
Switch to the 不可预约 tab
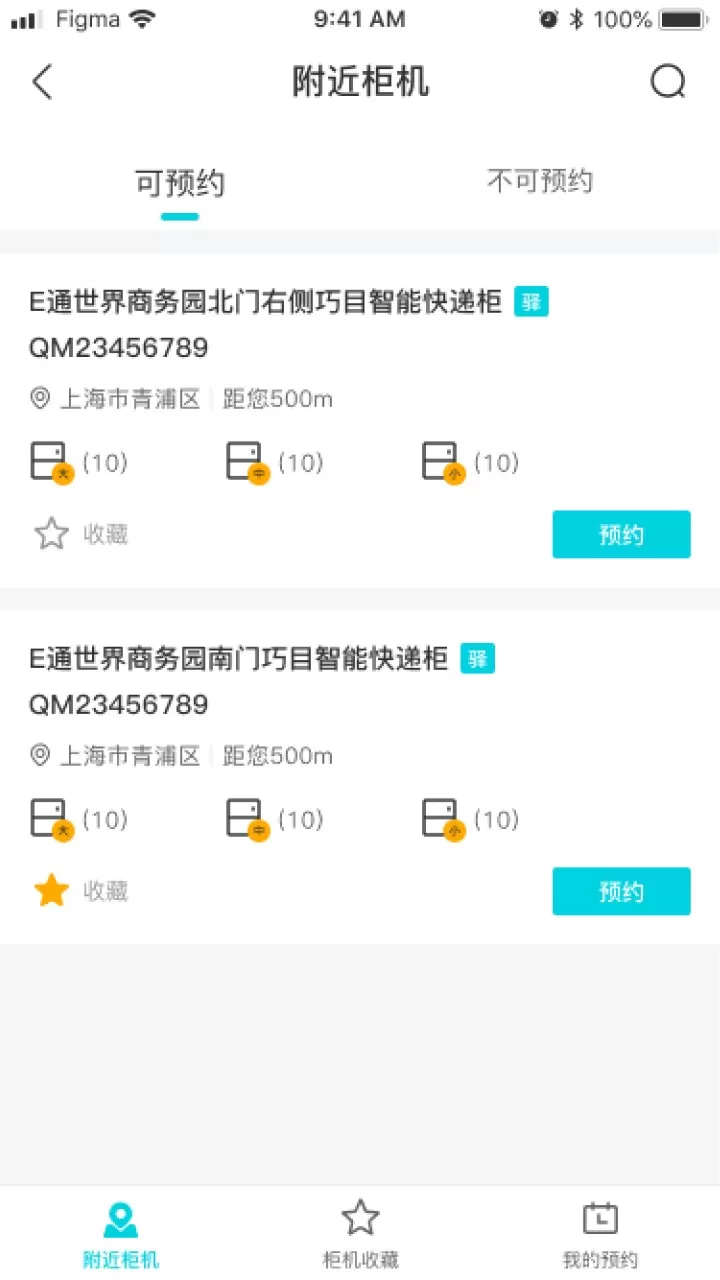pos(540,181)
